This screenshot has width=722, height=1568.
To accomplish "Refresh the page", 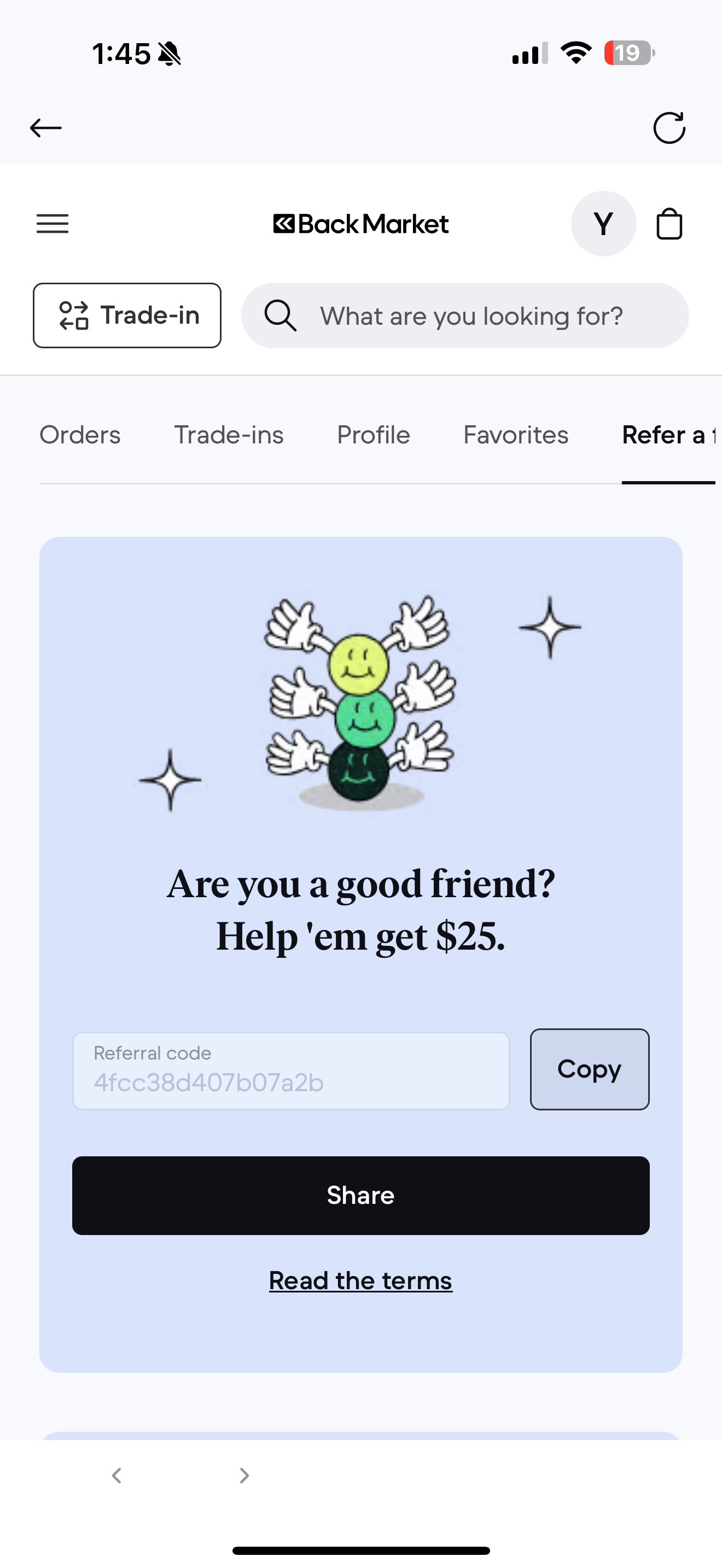I will coord(669,127).
